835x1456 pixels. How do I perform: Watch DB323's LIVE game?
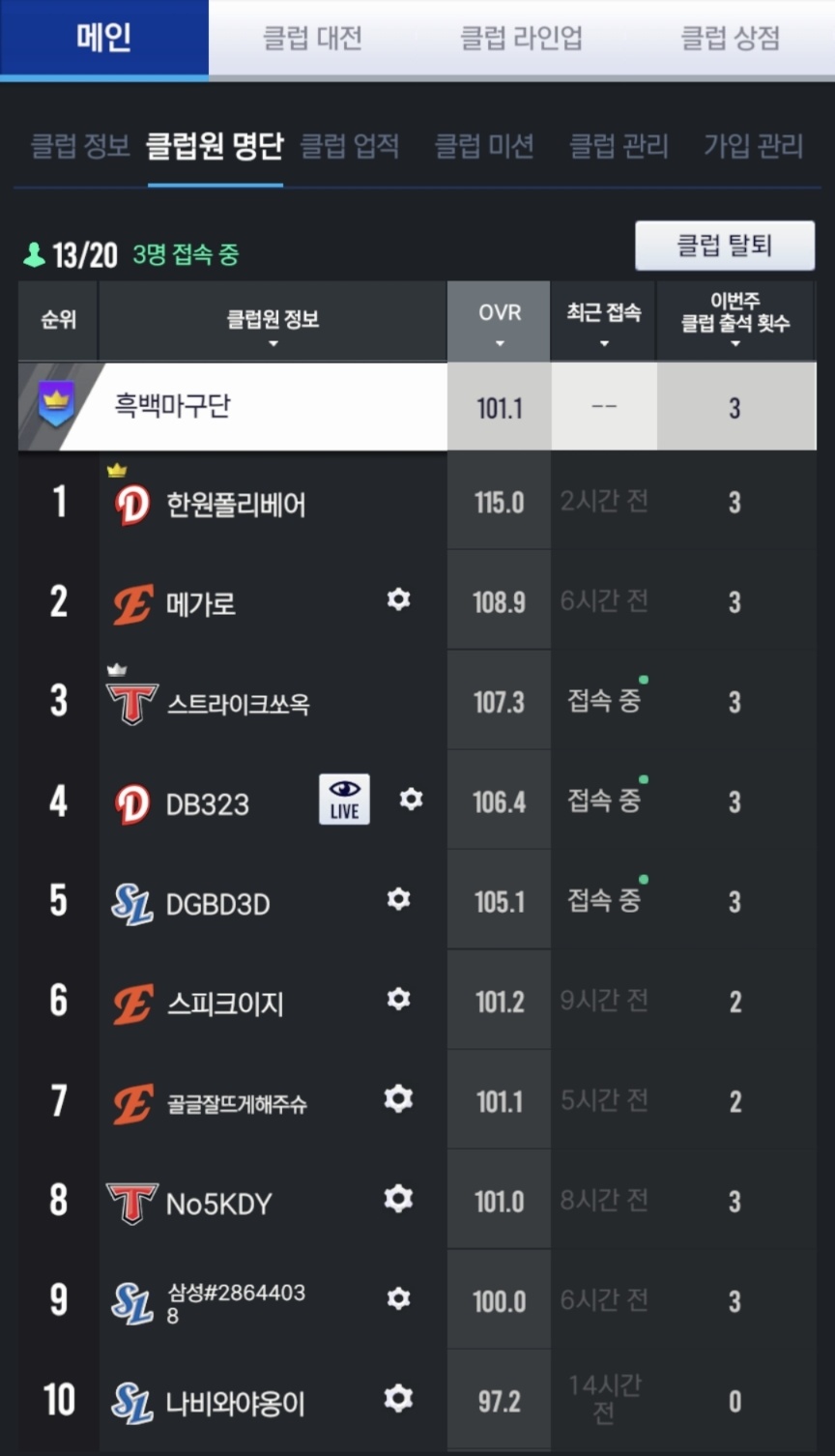[x=344, y=800]
